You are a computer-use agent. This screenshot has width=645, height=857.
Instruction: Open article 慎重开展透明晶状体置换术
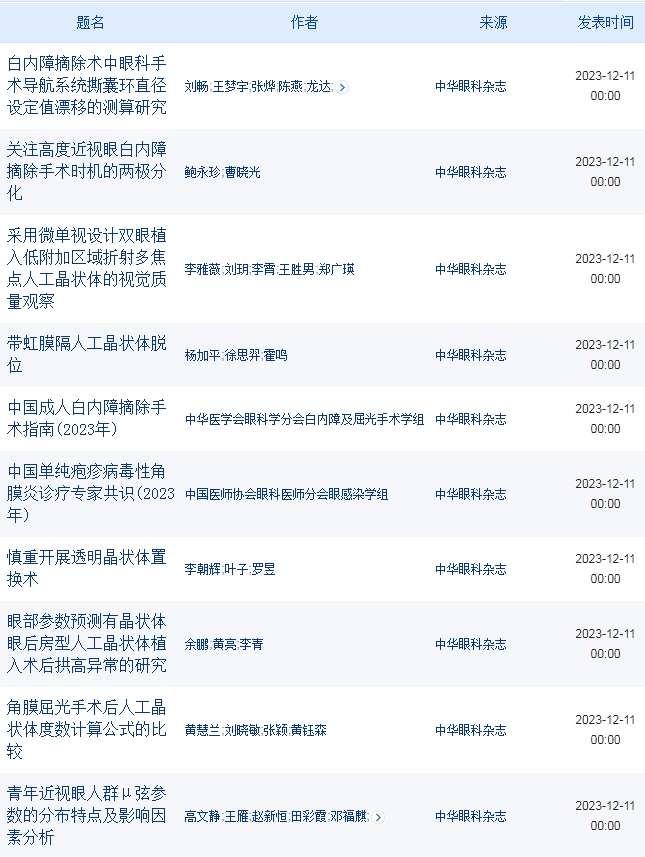(86, 569)
